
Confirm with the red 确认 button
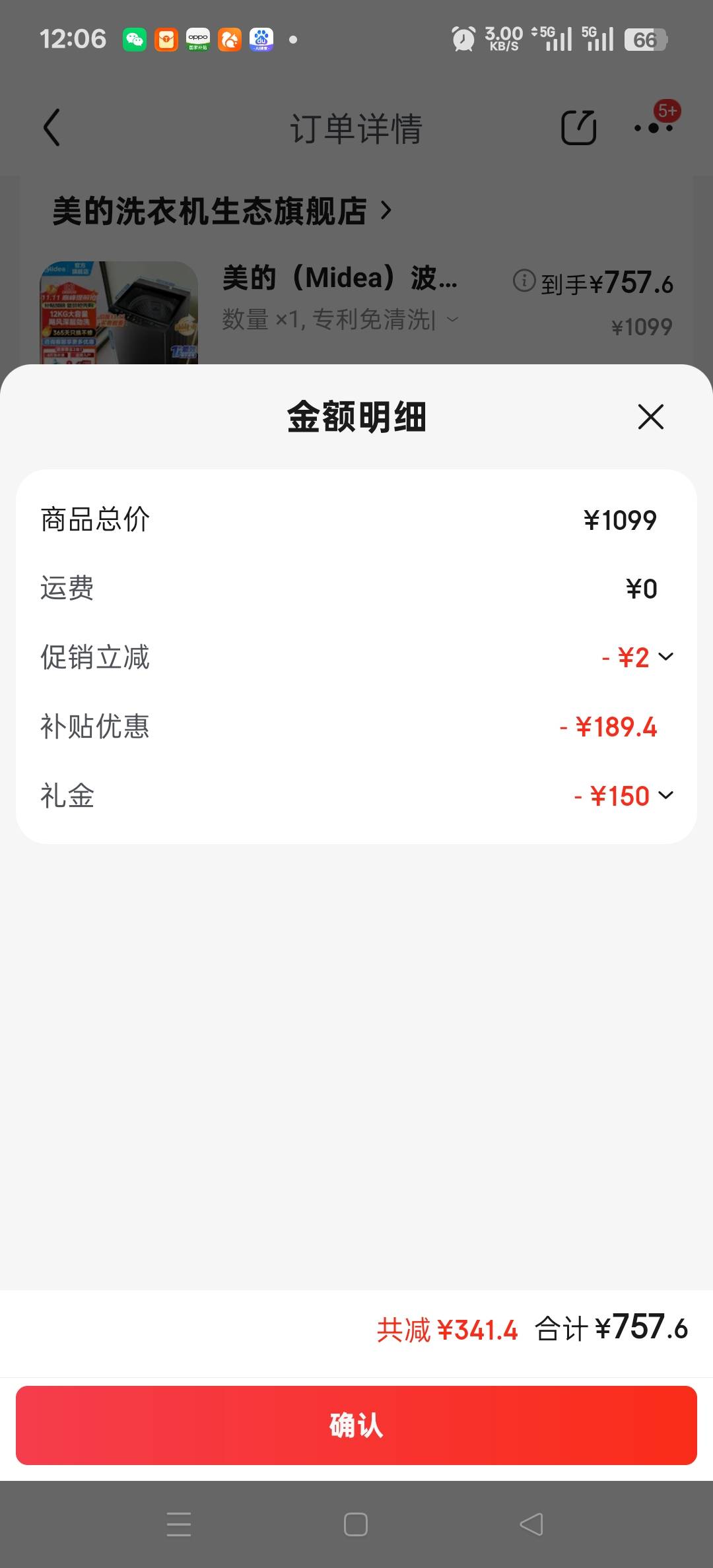point(356,1425)
